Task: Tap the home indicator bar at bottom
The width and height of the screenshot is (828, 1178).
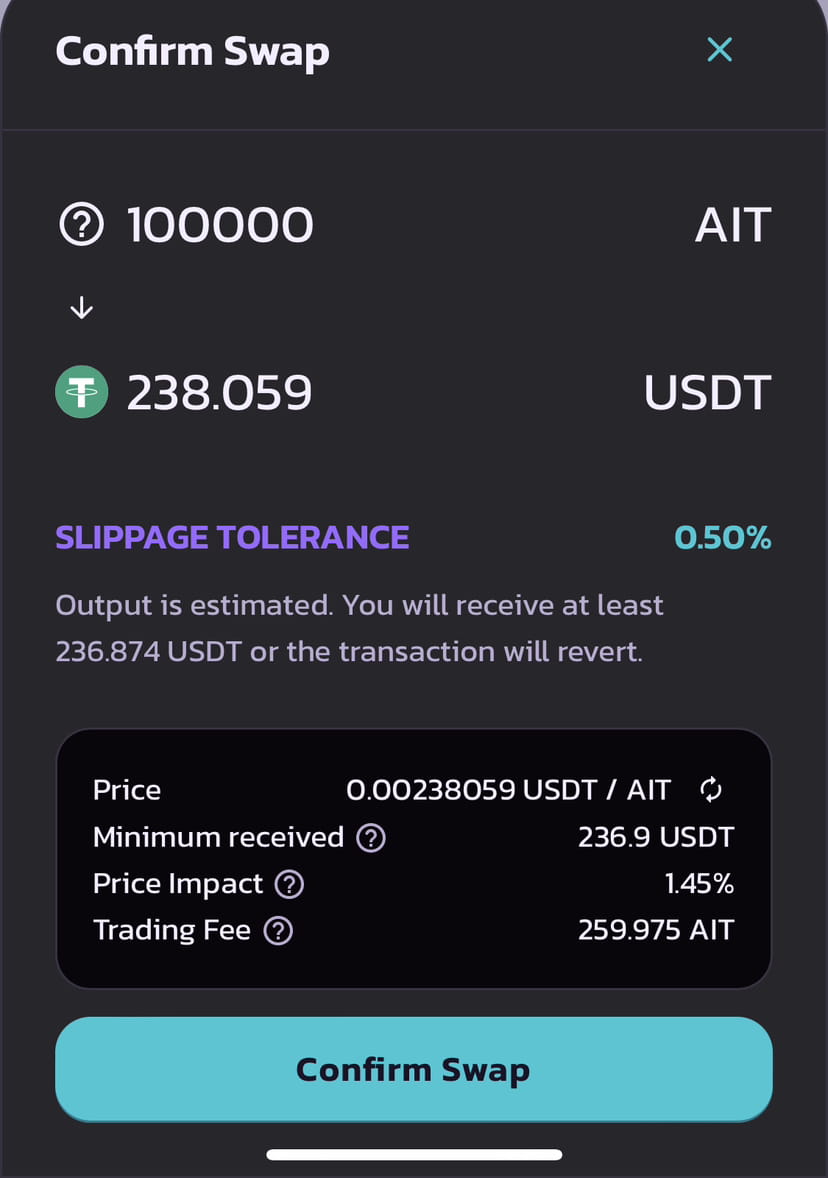Action: pos(414,1154)
